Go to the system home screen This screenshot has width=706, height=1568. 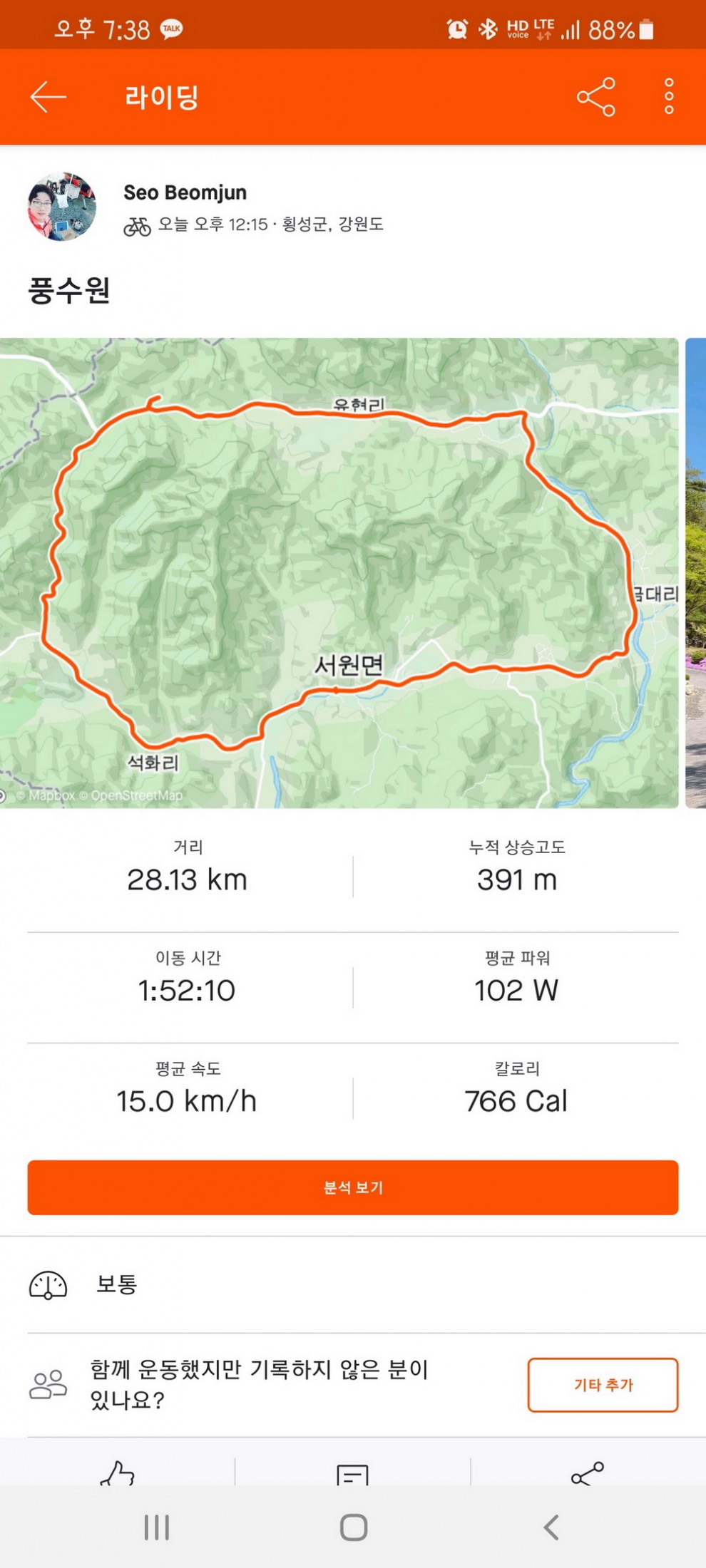[354, 1527]
